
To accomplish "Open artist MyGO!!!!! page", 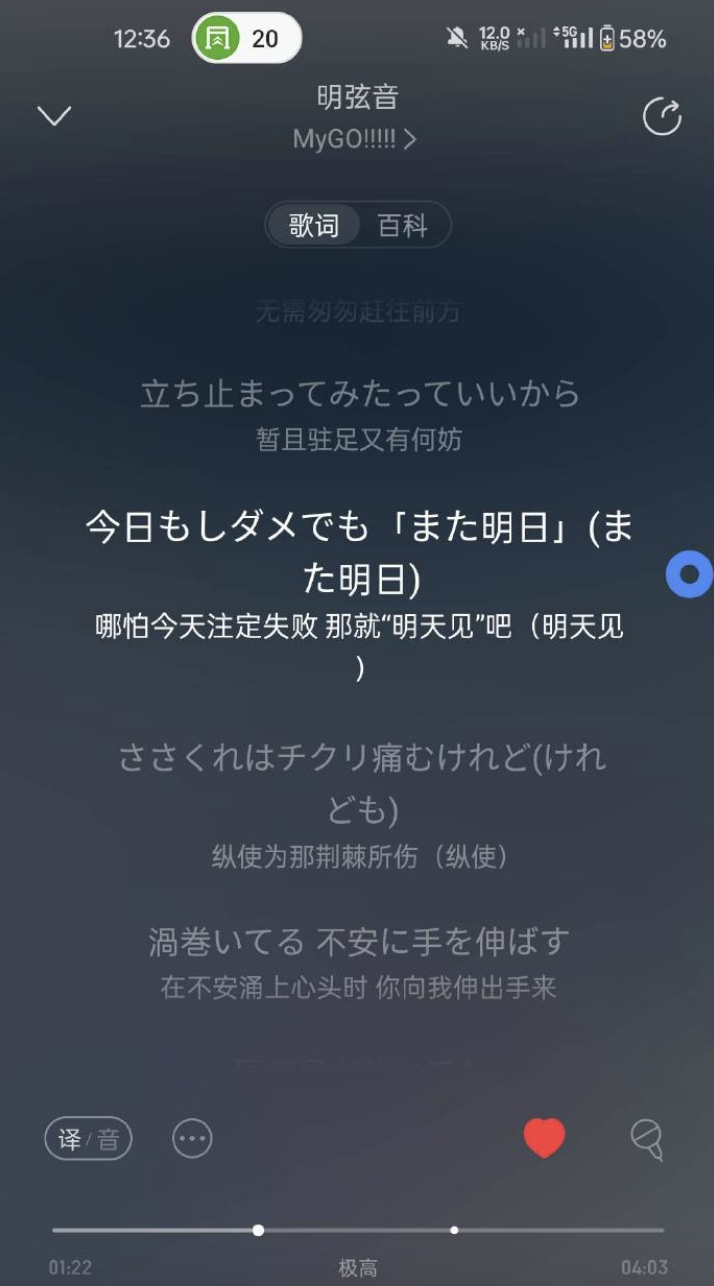I will tap(355, 139).
